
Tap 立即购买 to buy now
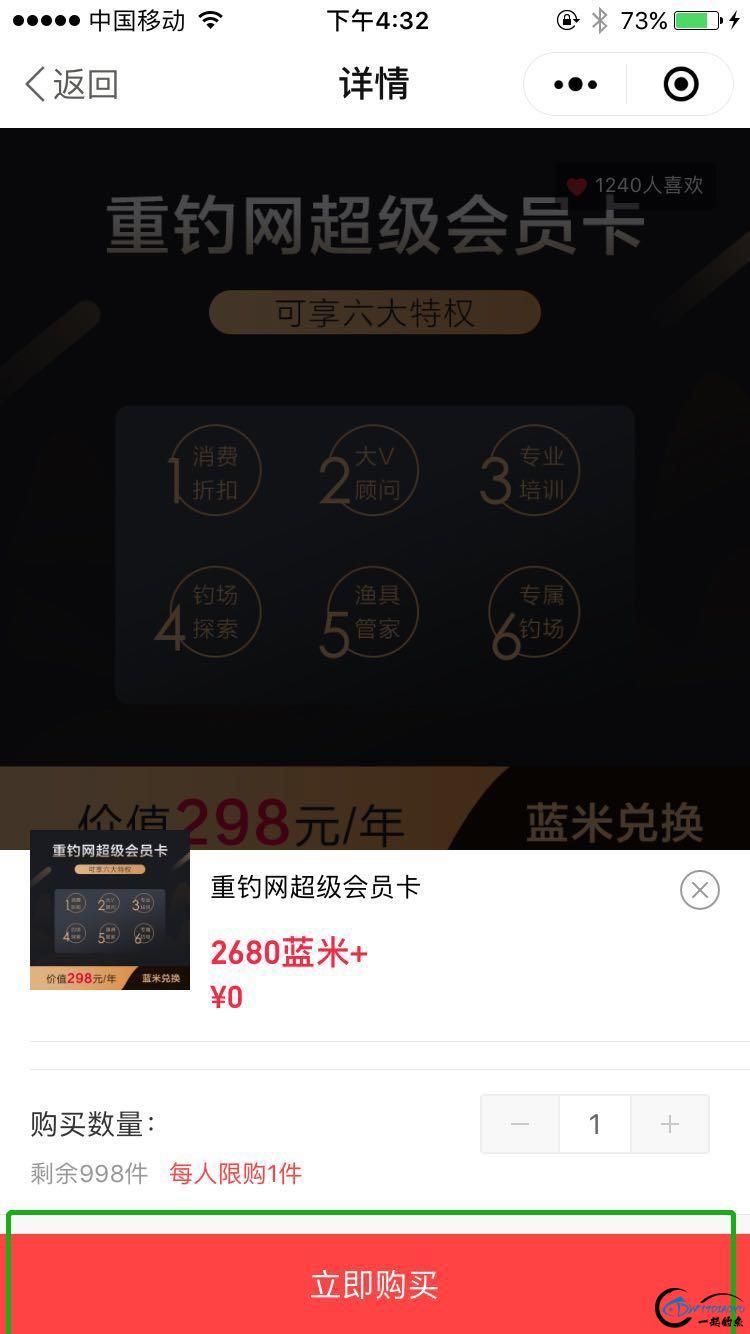(x=374, y=1284)
